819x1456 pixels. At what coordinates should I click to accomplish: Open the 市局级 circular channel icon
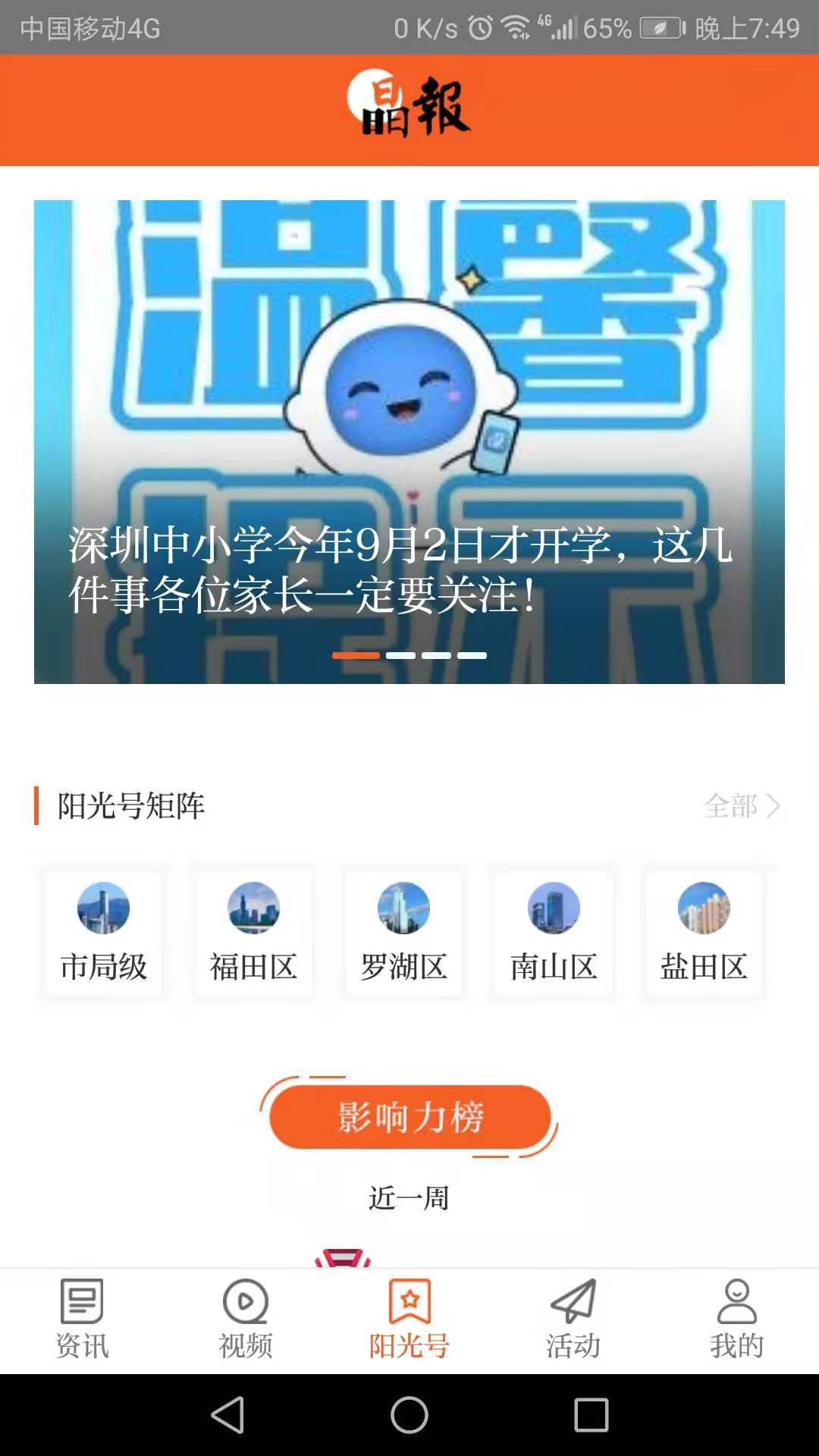point(102,908)
